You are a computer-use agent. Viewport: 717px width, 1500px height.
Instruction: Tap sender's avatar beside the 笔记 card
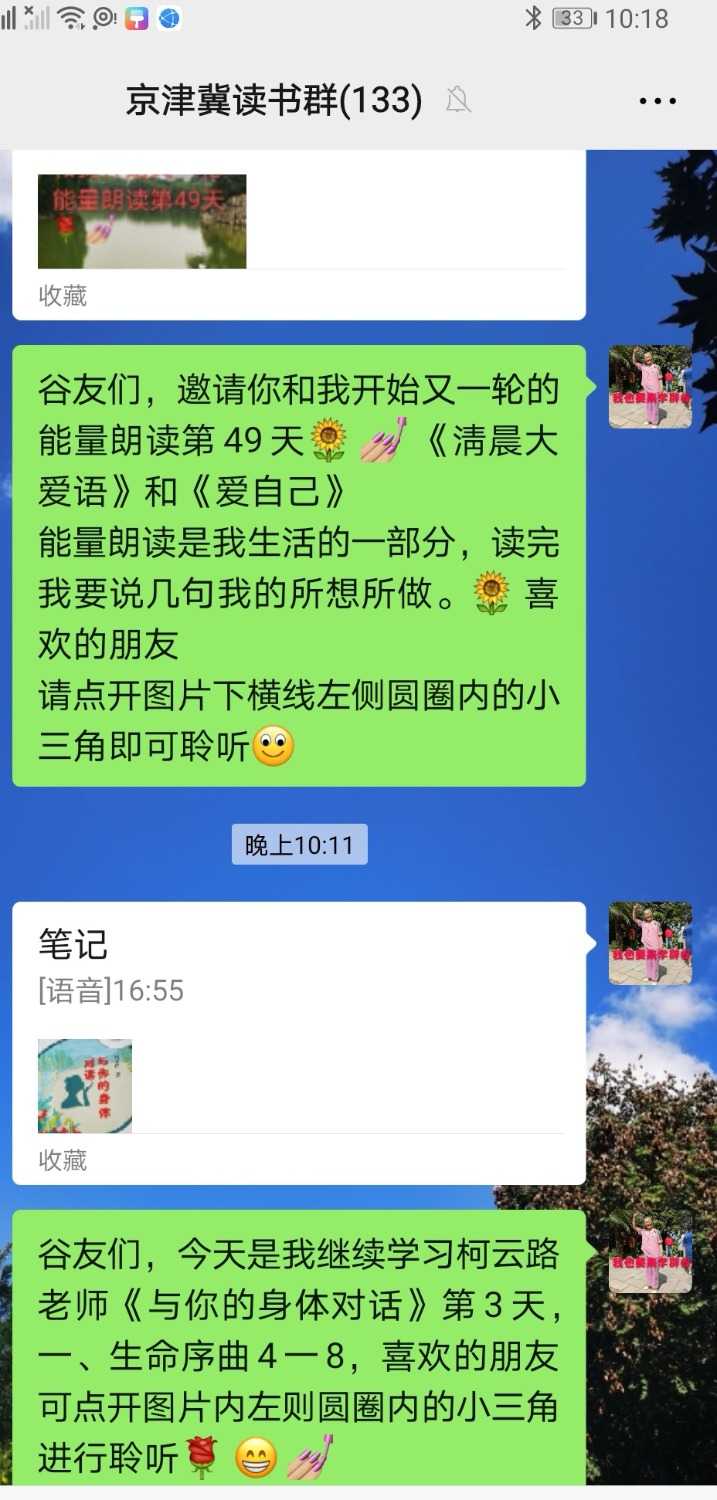[x=650, y=943]
